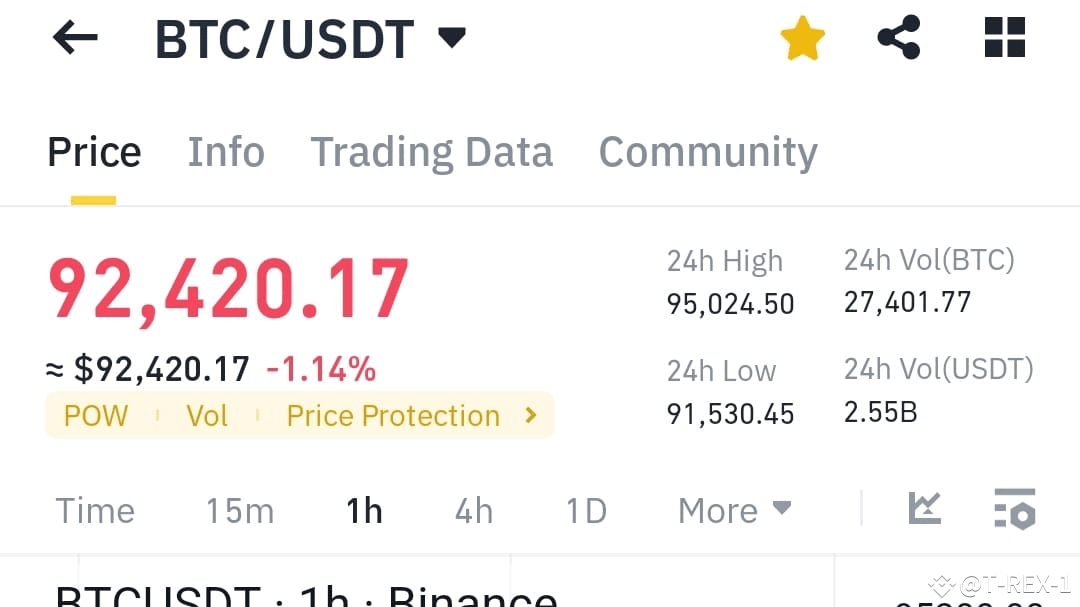Switch to the Info tab

point(226,152)
